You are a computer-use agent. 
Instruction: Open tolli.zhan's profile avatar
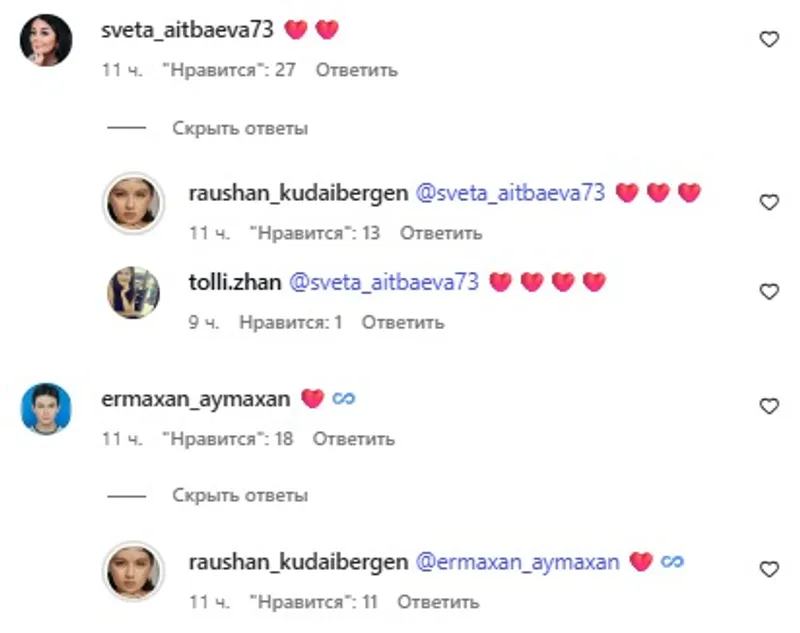pos(133,293)
